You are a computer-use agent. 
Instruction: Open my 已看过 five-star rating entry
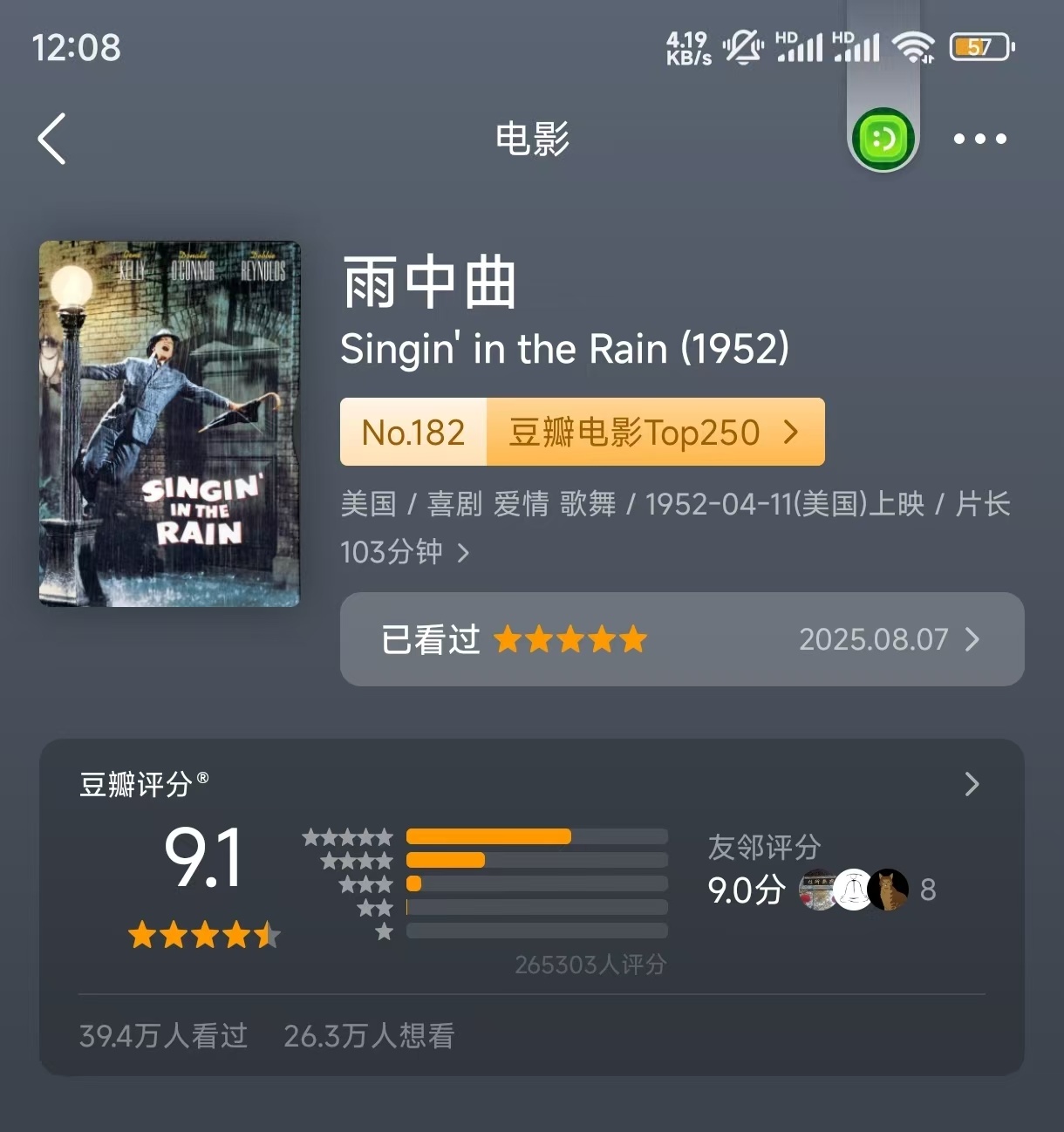coord(681,639)
